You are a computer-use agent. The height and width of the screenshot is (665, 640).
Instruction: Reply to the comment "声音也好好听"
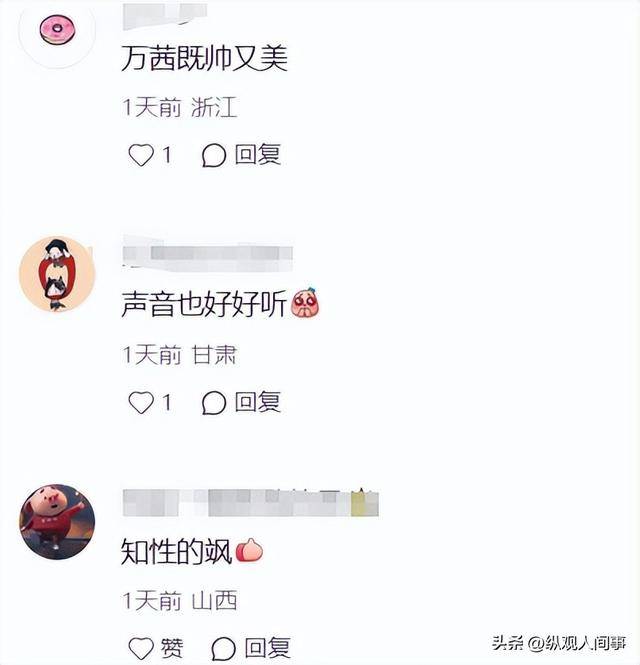(x=241, y=402)
